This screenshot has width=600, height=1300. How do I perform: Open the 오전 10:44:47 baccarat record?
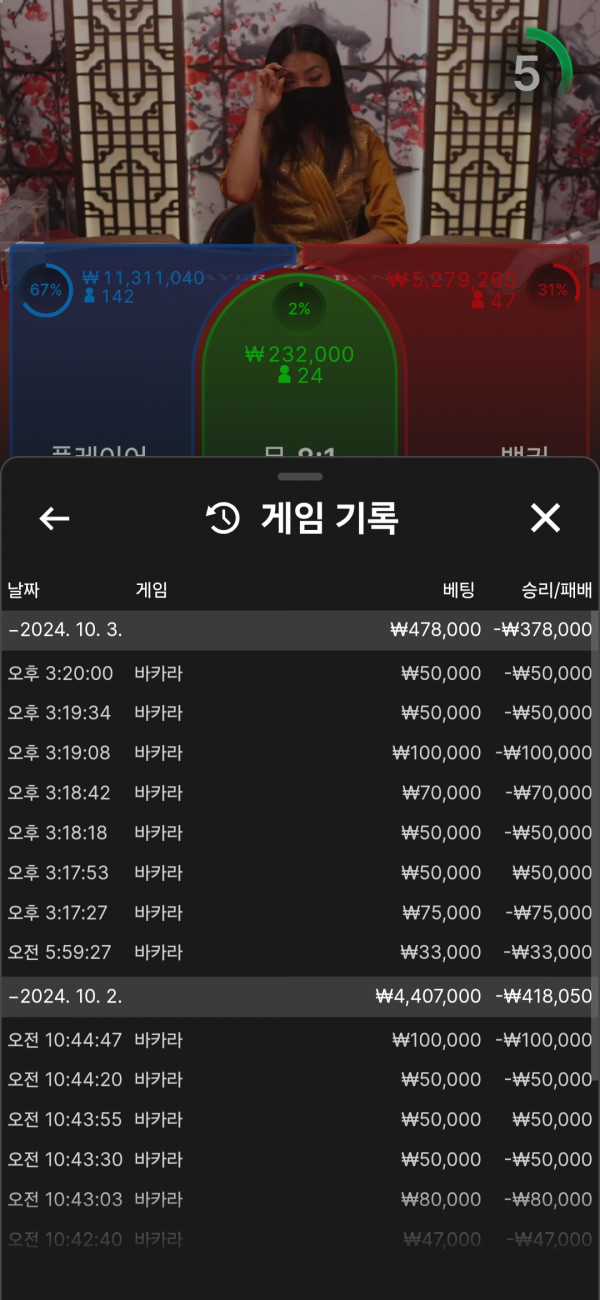300,1040
